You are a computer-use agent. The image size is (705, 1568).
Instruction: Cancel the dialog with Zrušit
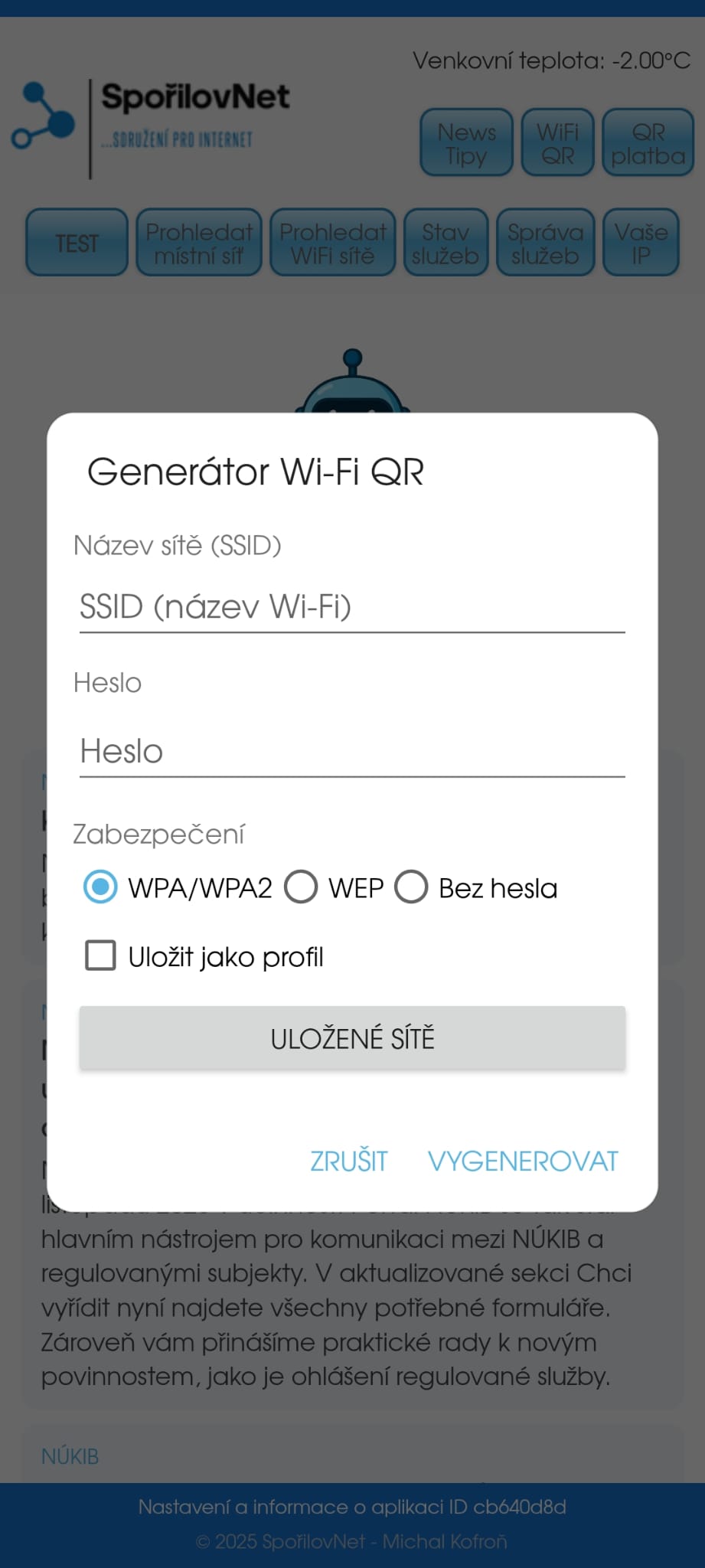pyautogui.click(x=349, y=1161)
